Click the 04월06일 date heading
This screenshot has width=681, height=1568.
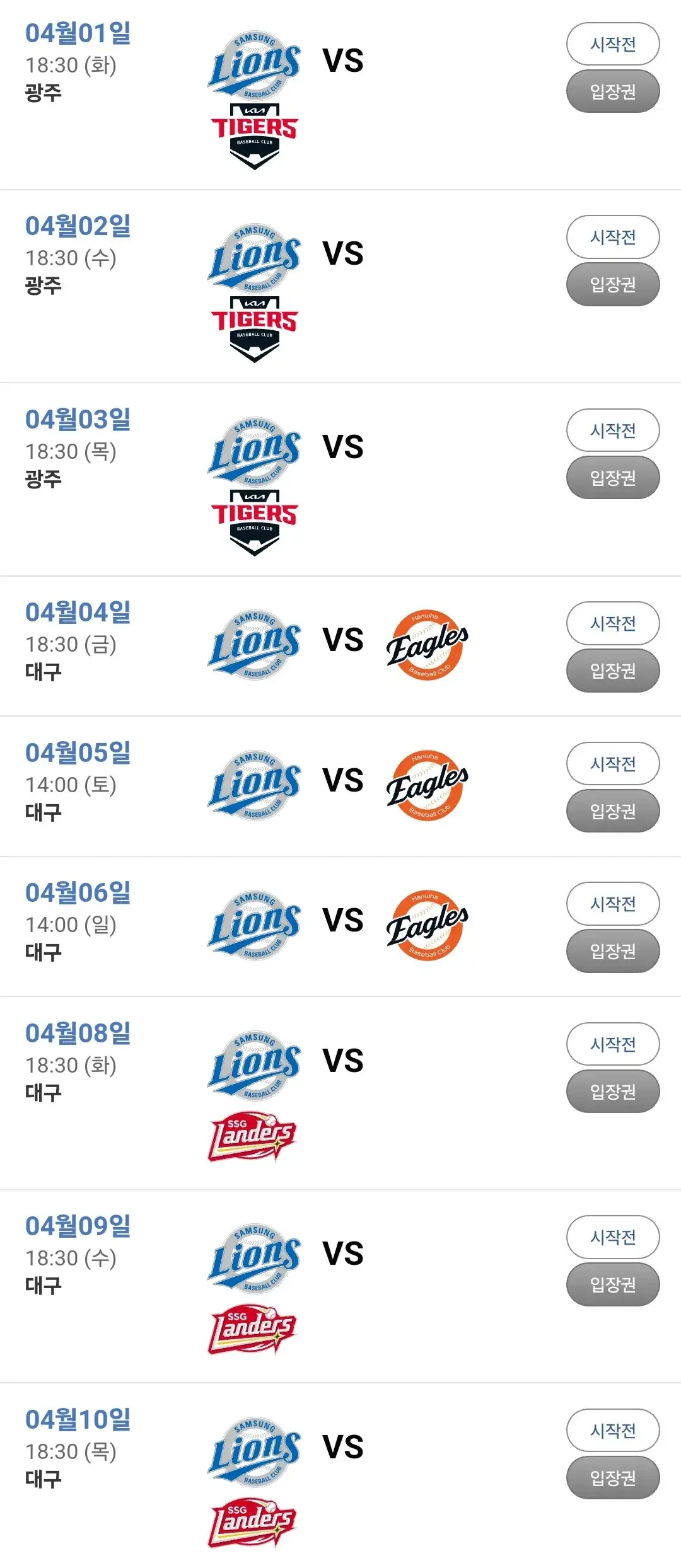coord(78,892)
